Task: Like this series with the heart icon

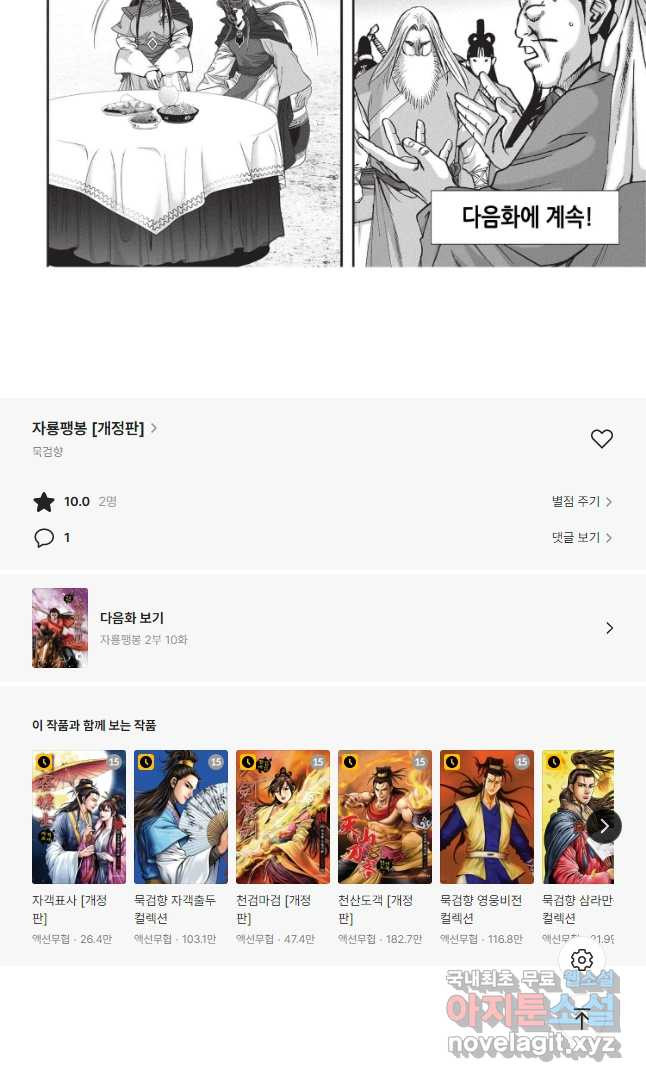Action: point(601,438)
